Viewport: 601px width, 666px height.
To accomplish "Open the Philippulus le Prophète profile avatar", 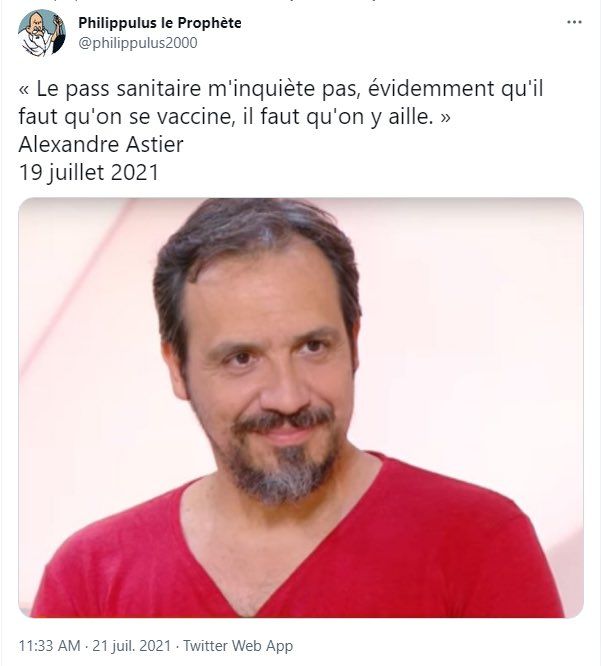I will click(42, 33).
